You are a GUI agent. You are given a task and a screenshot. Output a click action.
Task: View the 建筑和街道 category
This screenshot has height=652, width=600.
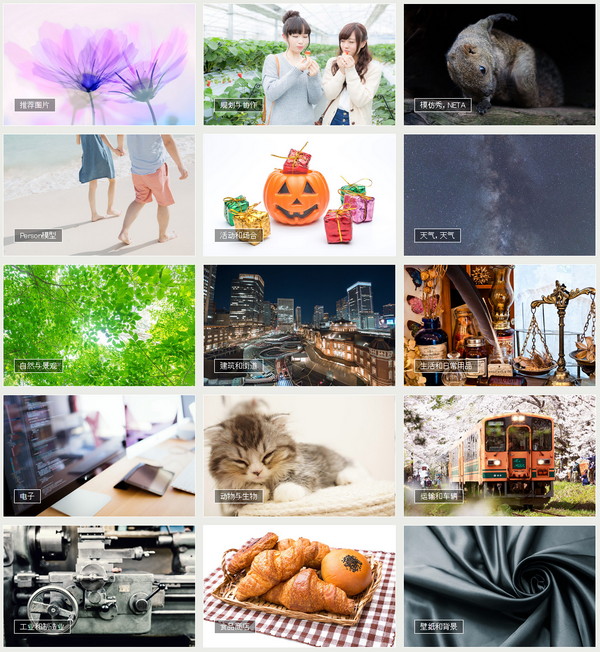(299, 325)
